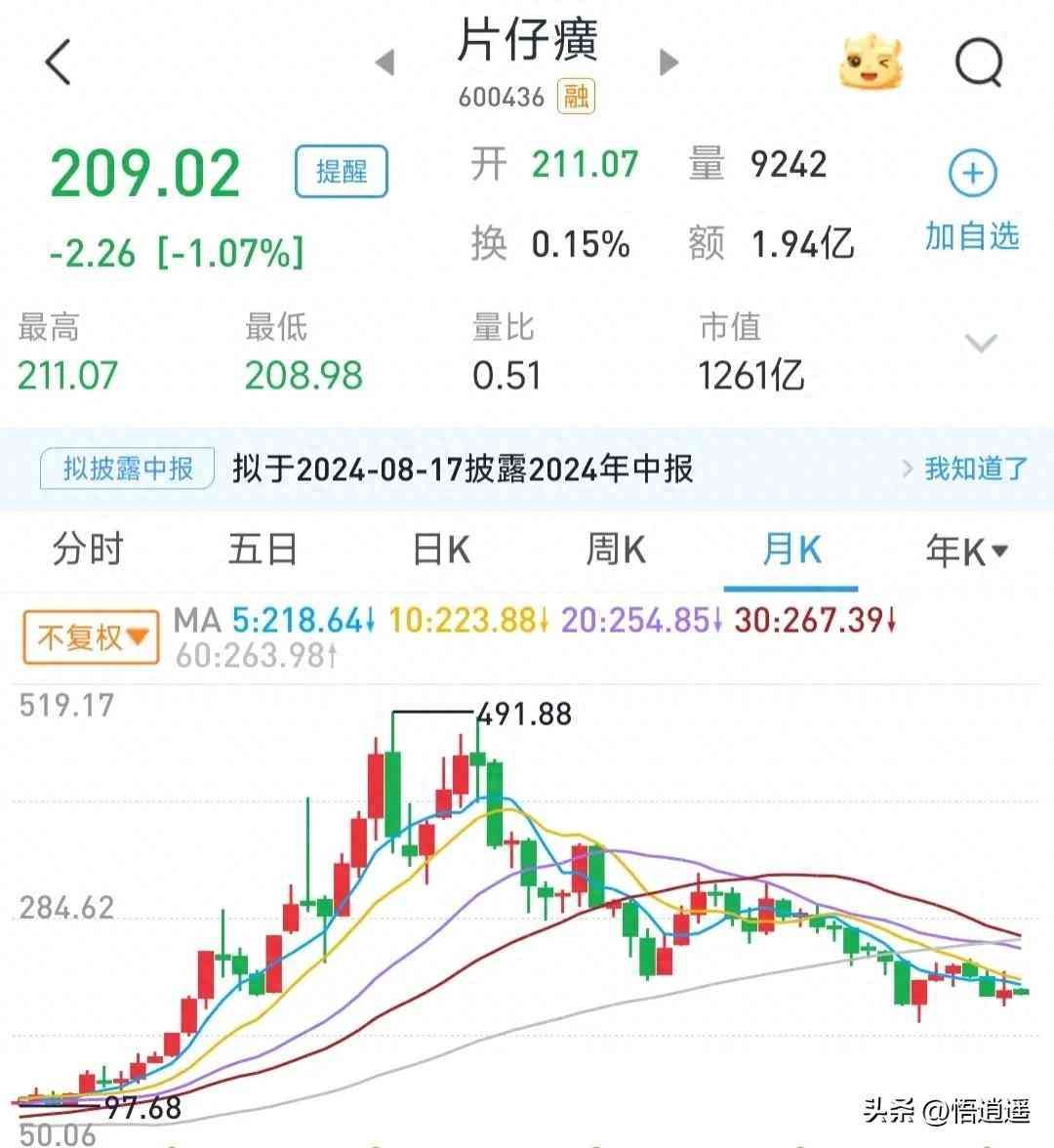Image resolution: width=1054 pixels, height=1148 pixels.
Task: Open the 不复权 adjustment dropdown
Action: point(91,637)
